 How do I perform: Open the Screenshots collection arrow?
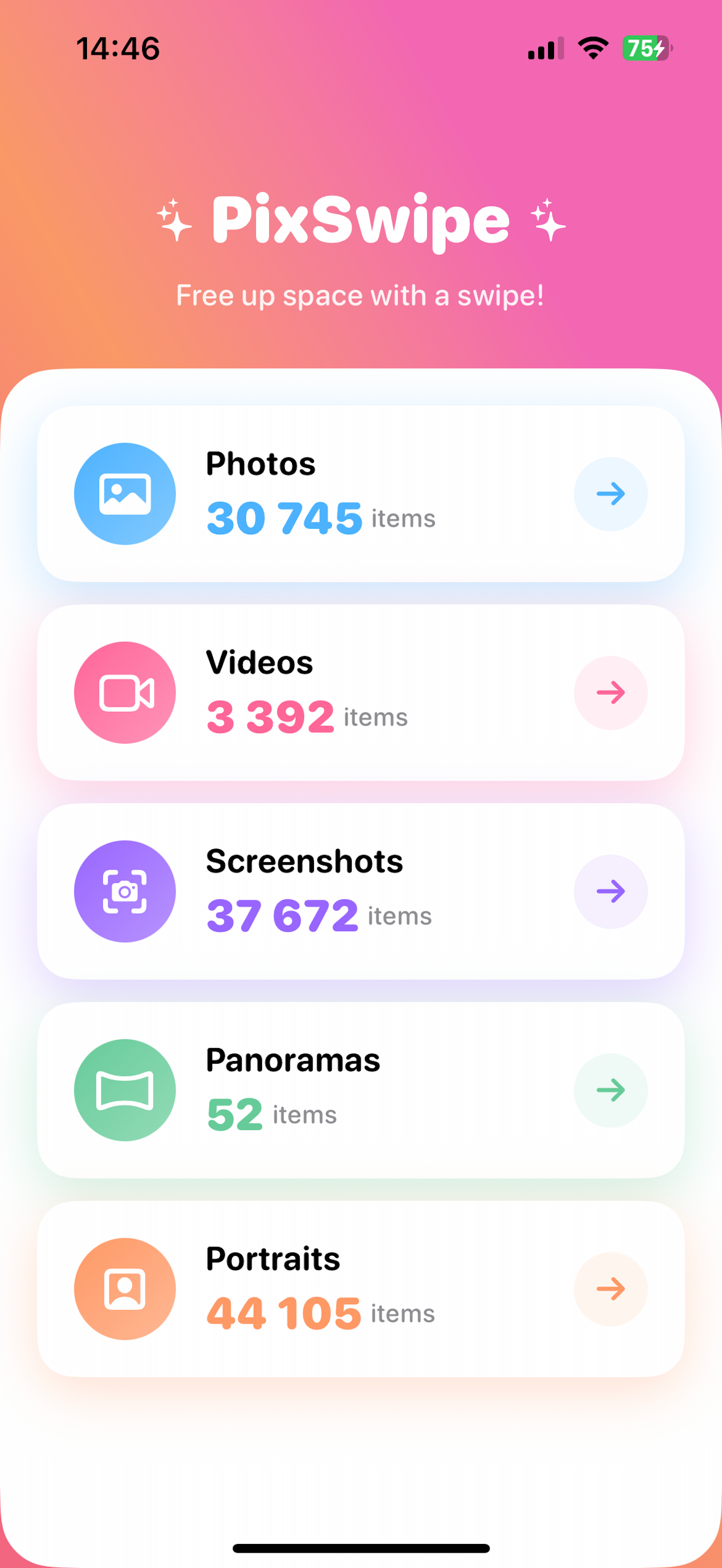[x=610, y=891]
